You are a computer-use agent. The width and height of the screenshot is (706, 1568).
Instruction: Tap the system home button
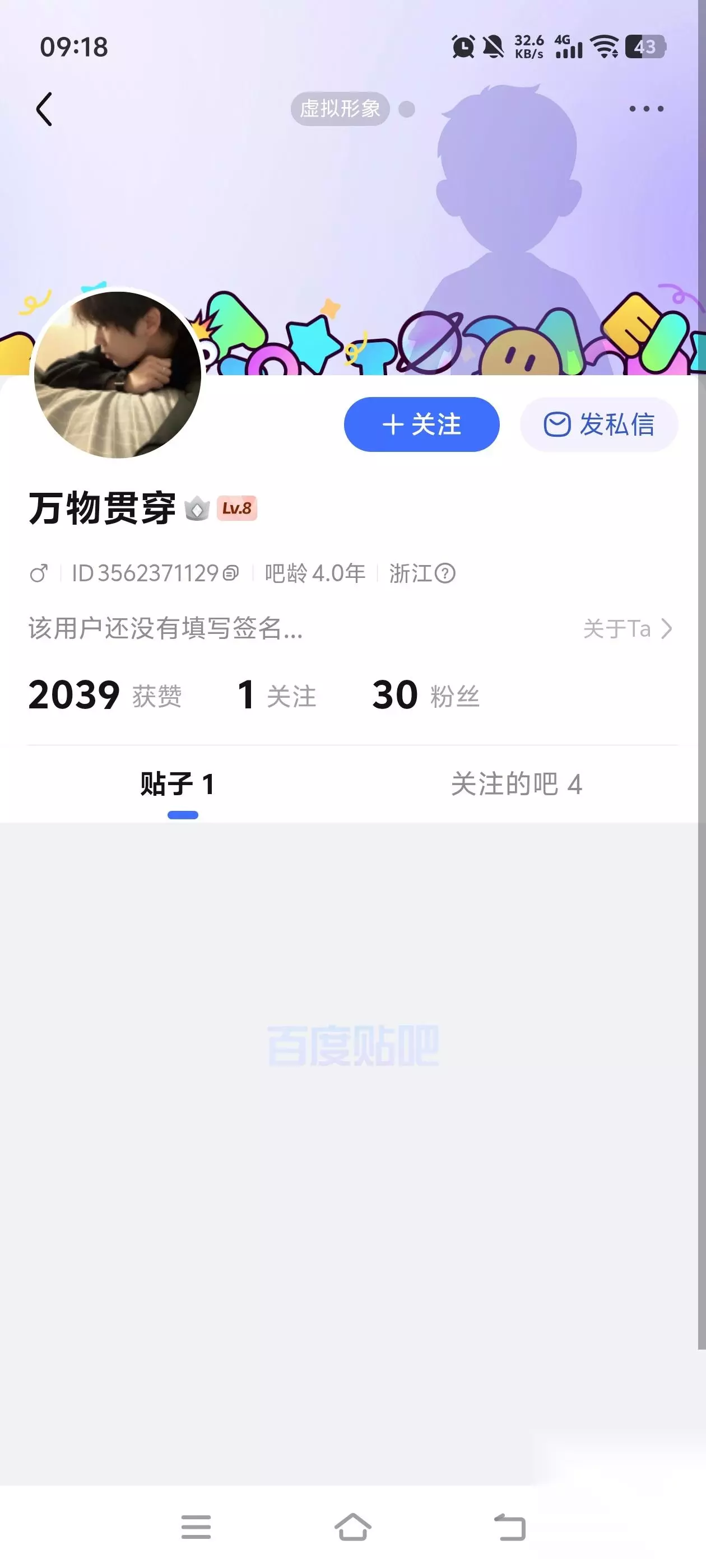point(352,1527)
